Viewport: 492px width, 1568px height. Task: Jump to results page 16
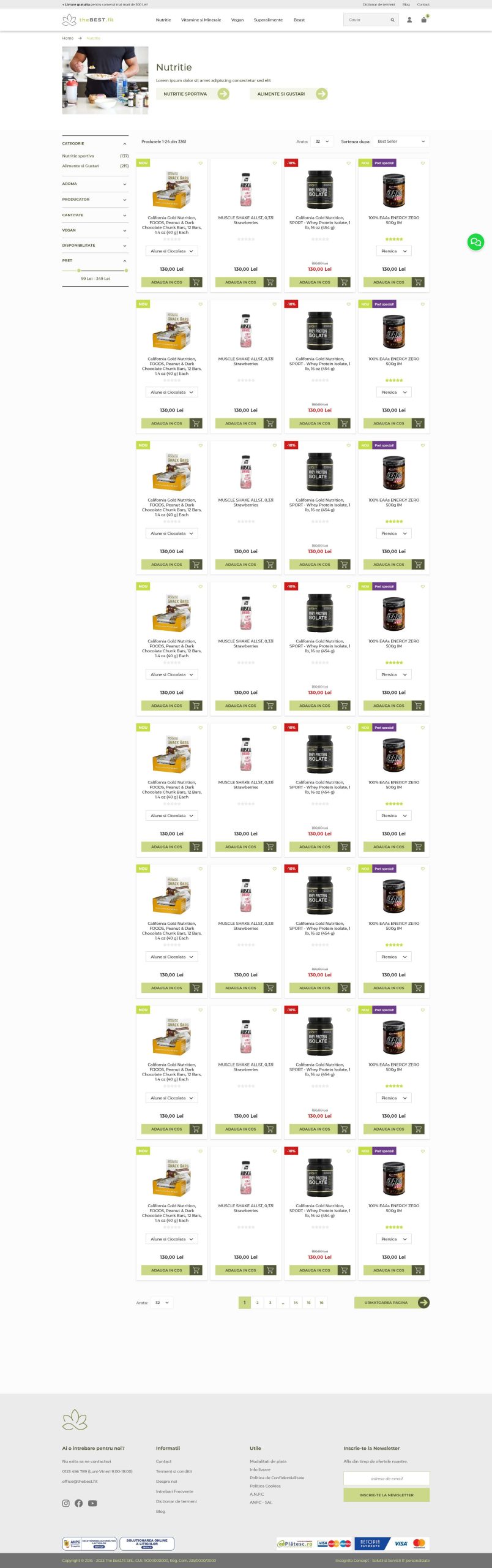tap(321, 1302)
